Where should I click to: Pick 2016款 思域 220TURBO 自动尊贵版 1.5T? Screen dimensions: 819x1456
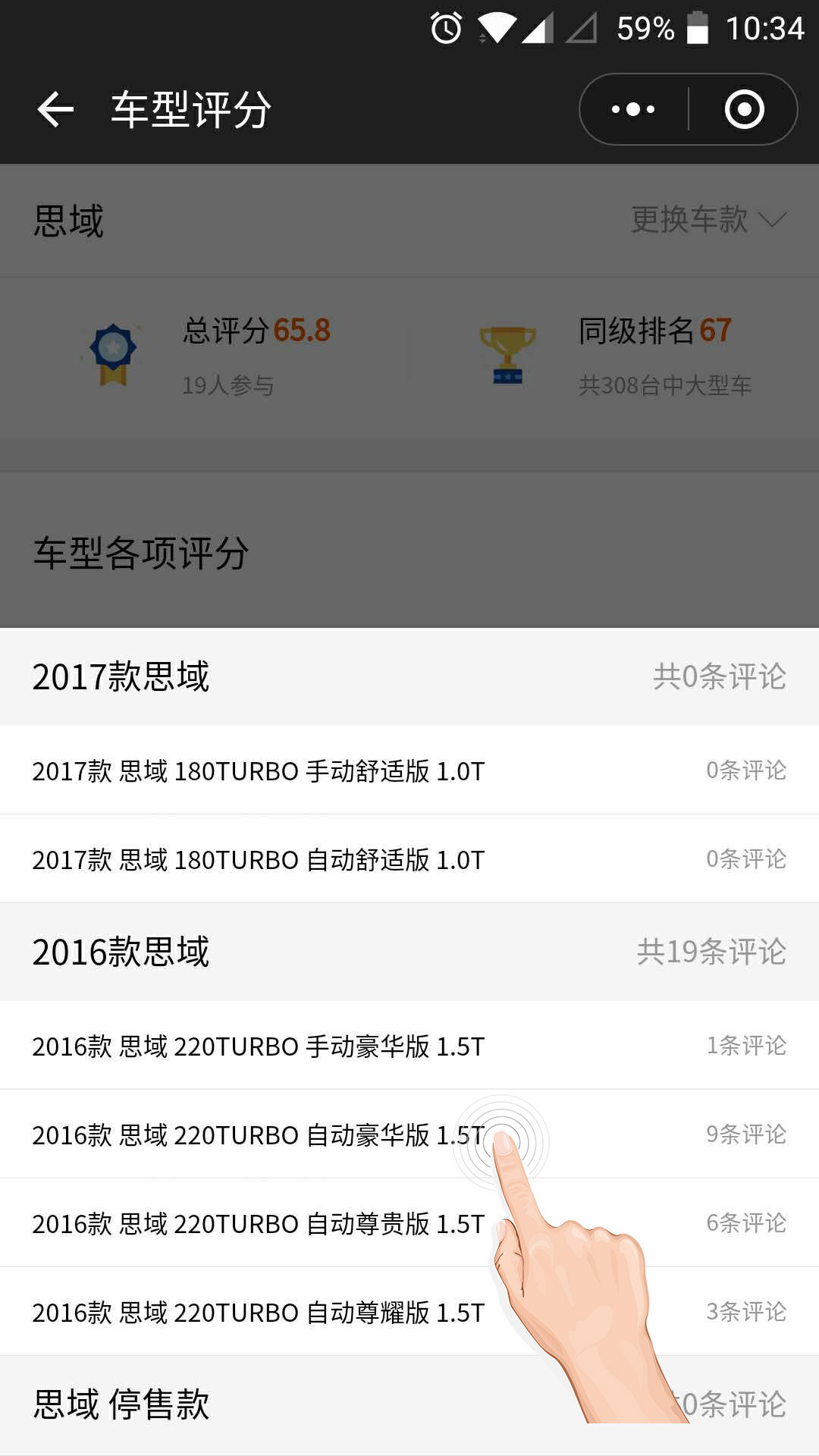coord(258,1223)
